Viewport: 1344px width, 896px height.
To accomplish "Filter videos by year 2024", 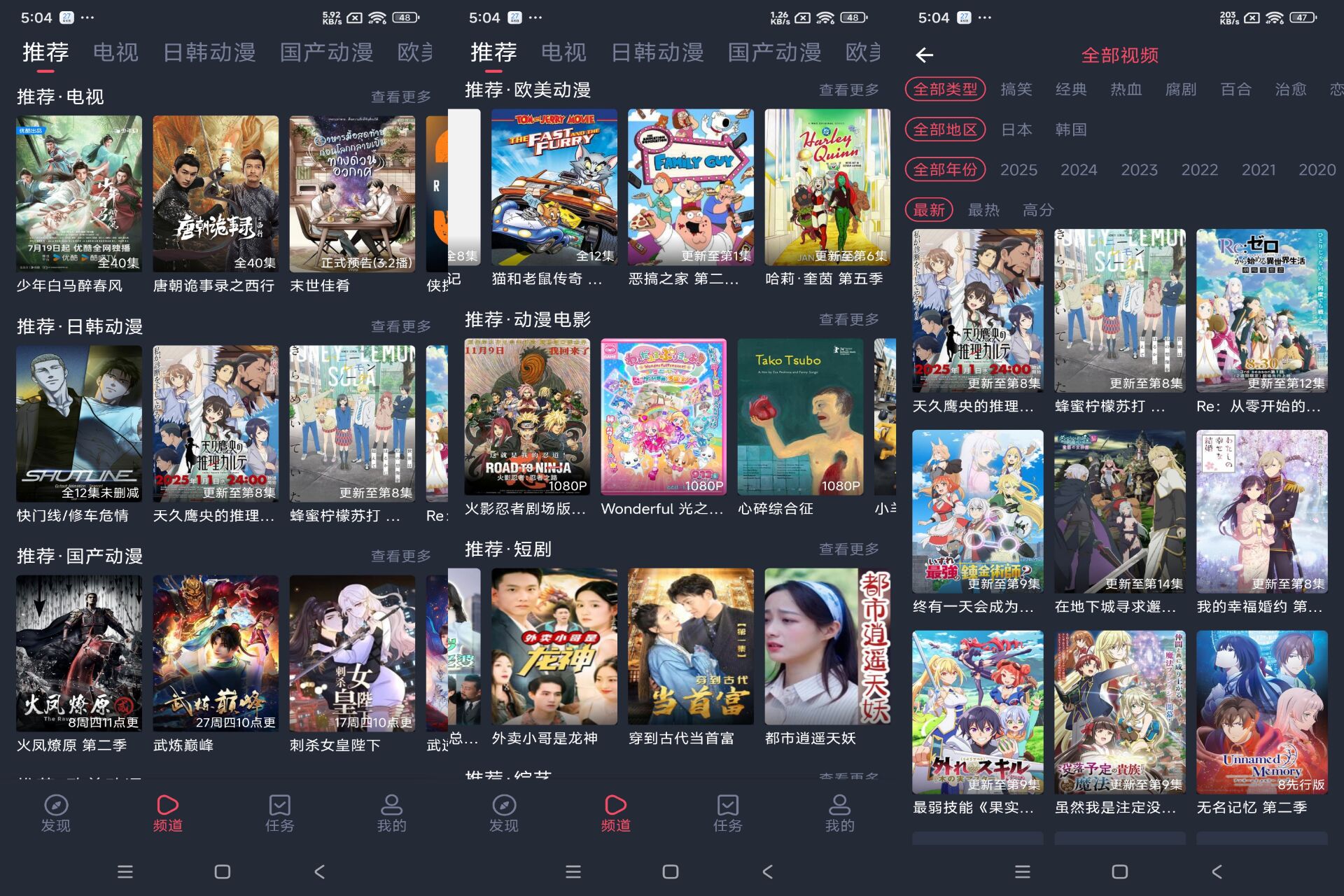I will pyautogui.click(x=1078, y=170).
